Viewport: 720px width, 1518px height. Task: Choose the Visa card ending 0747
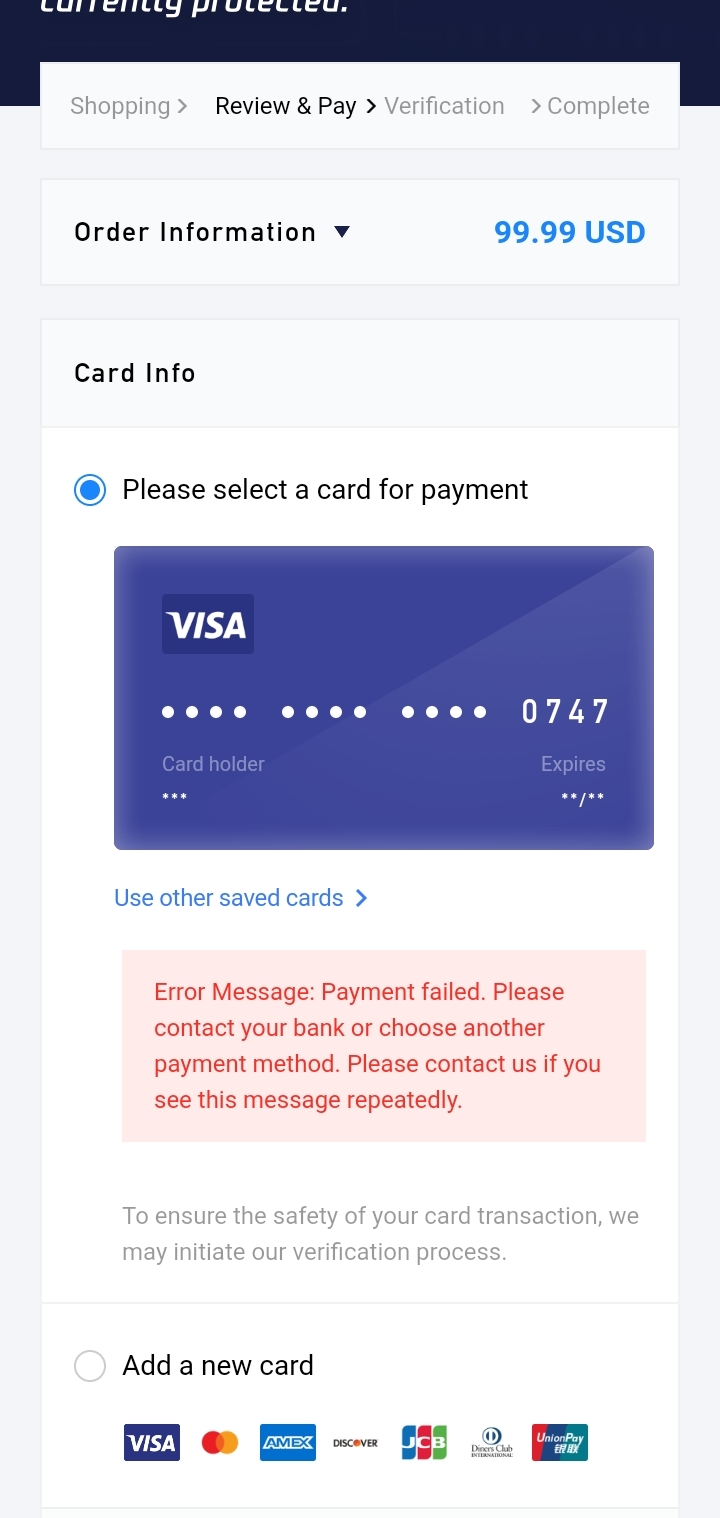coord(383,697)
